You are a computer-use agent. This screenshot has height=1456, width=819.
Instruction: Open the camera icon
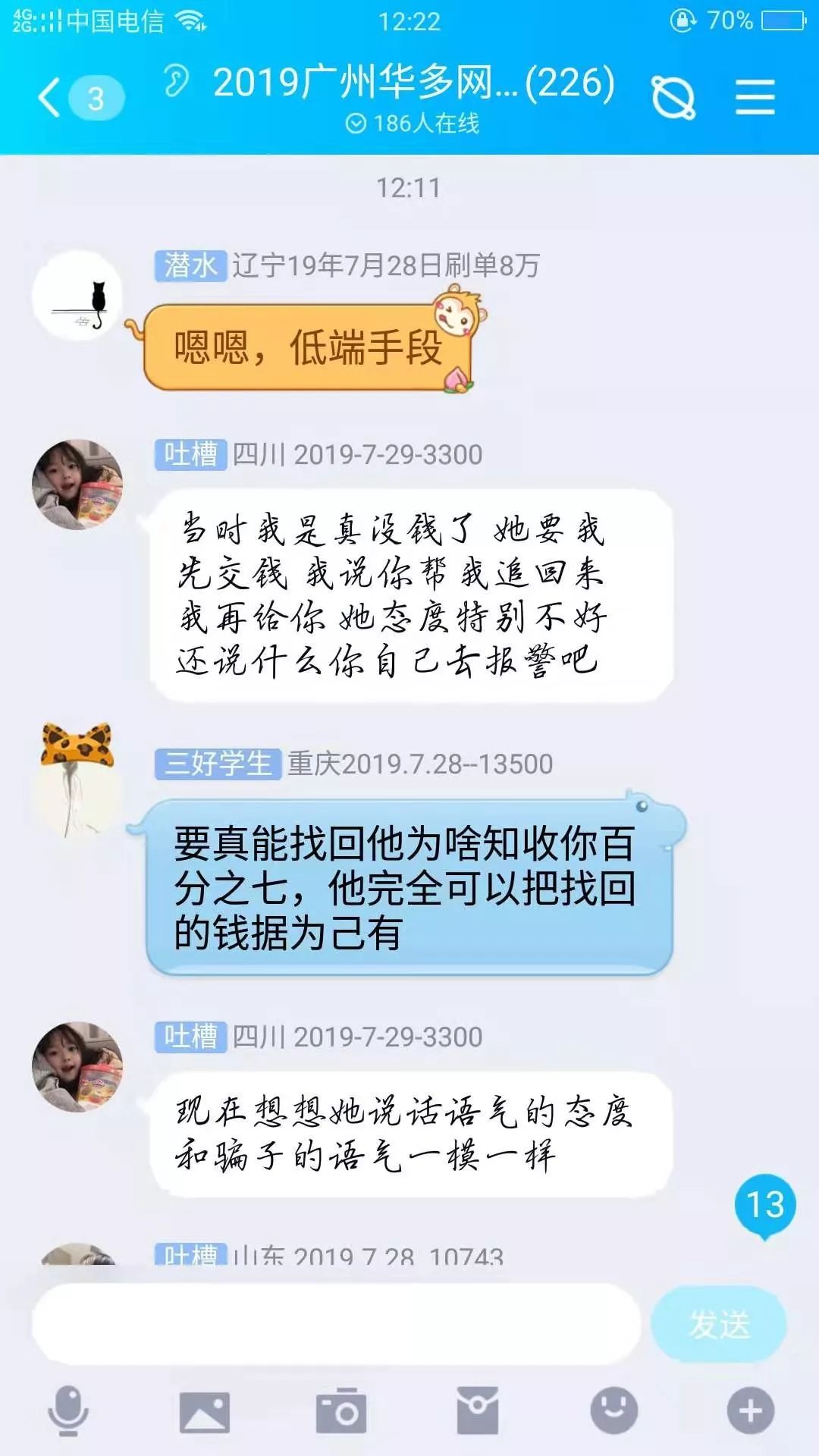[x=341, y=1411]
